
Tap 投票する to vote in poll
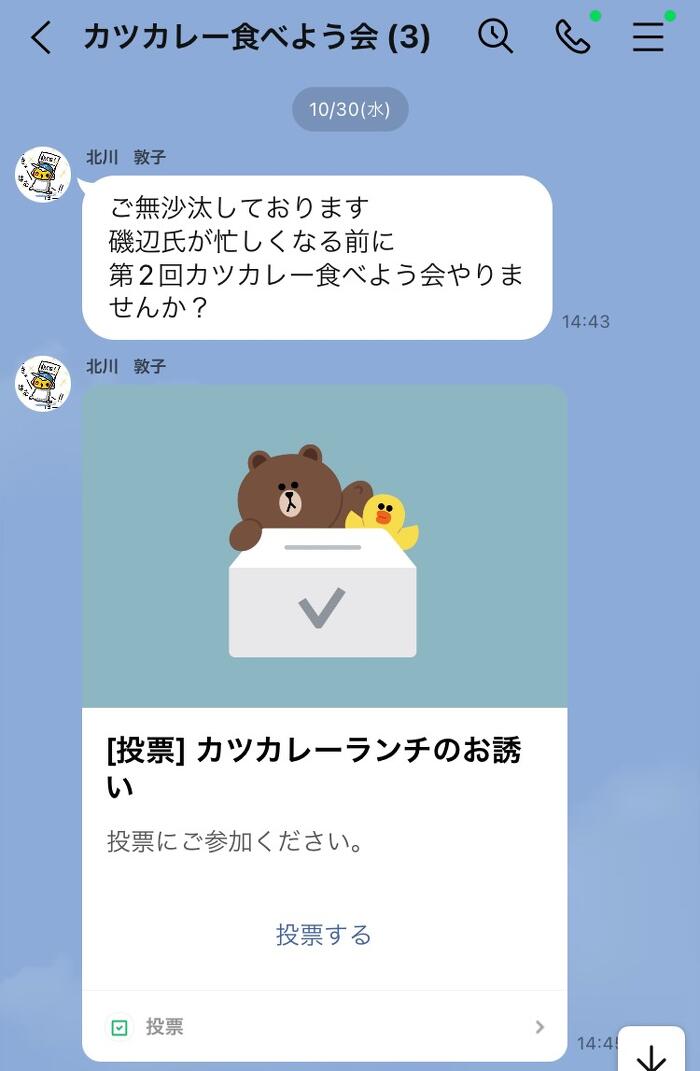point(324,935)
